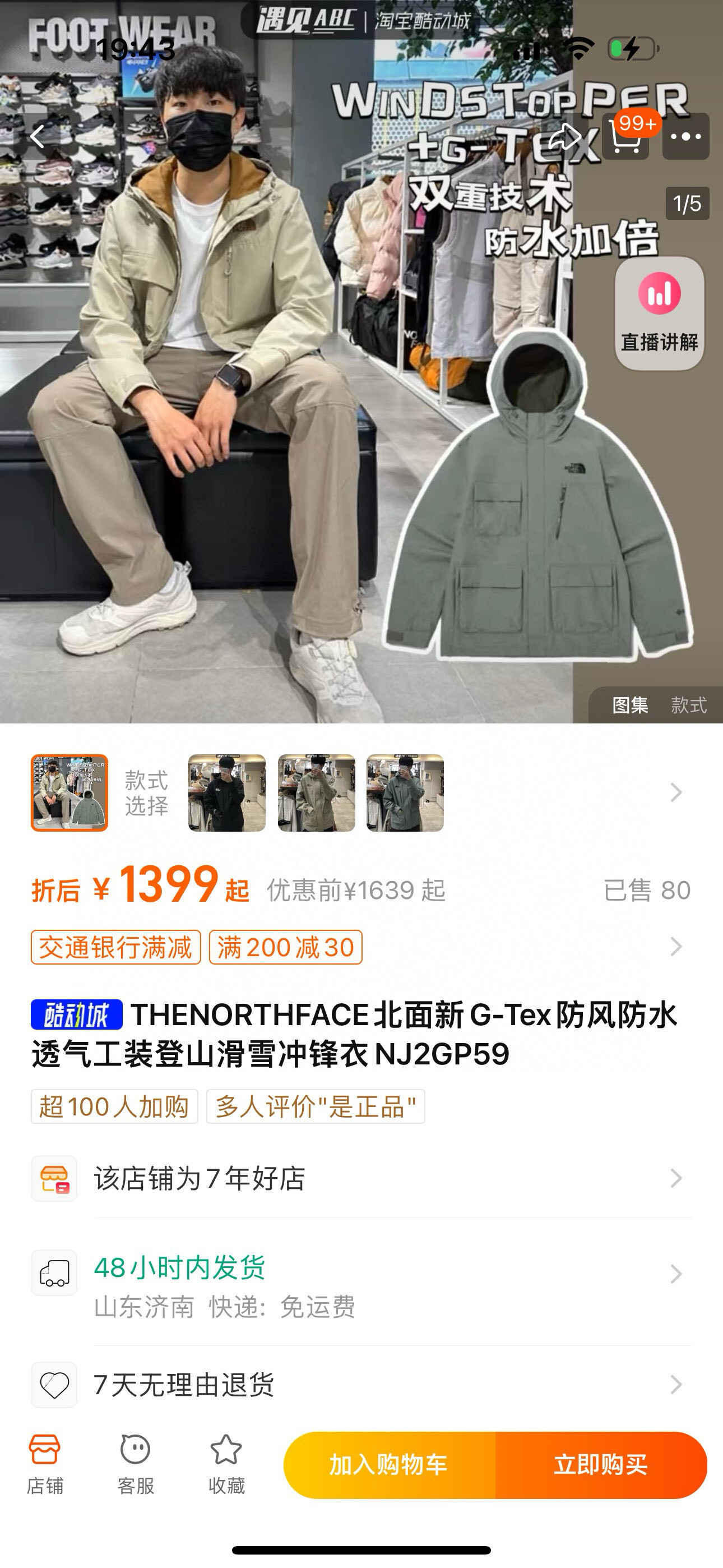723x1568 pixels.
Task: Open the 交通银行满减 coupon details
Action: [x=115, y=947]
